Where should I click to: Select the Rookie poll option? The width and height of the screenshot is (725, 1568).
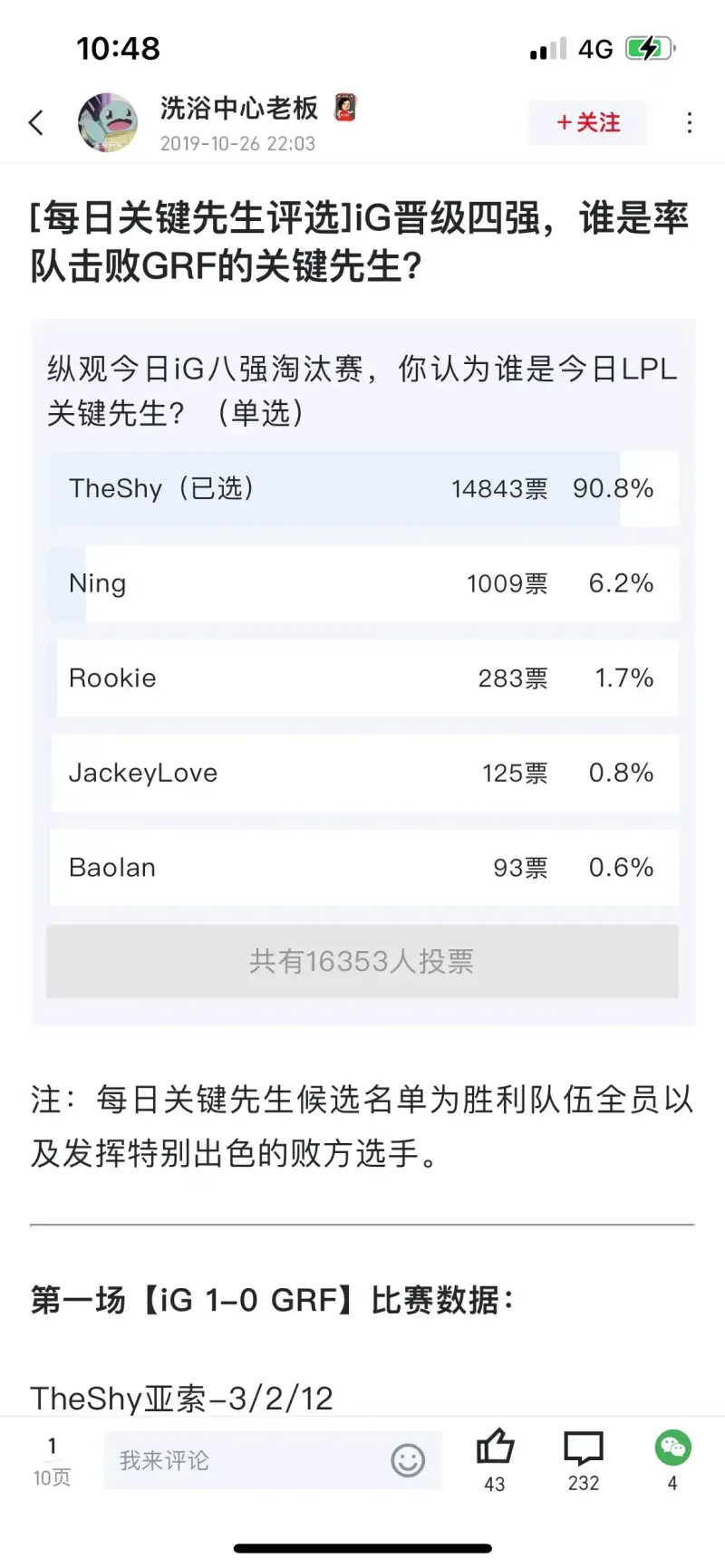[362, 678]
